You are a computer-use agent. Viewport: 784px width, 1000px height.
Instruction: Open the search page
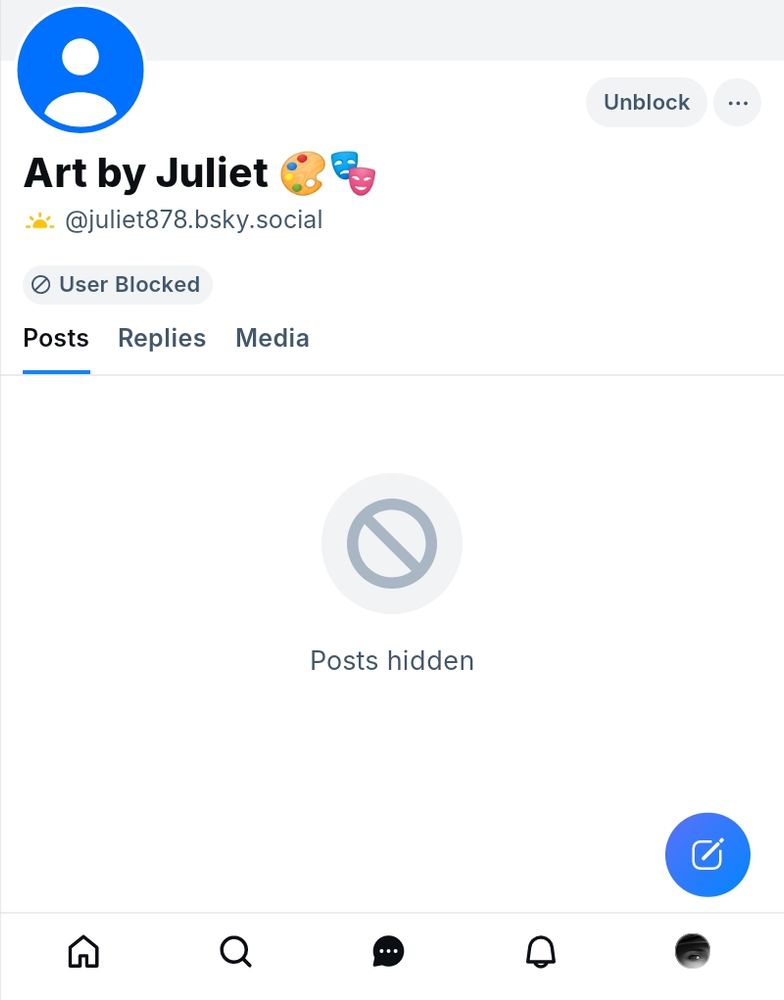236,951
